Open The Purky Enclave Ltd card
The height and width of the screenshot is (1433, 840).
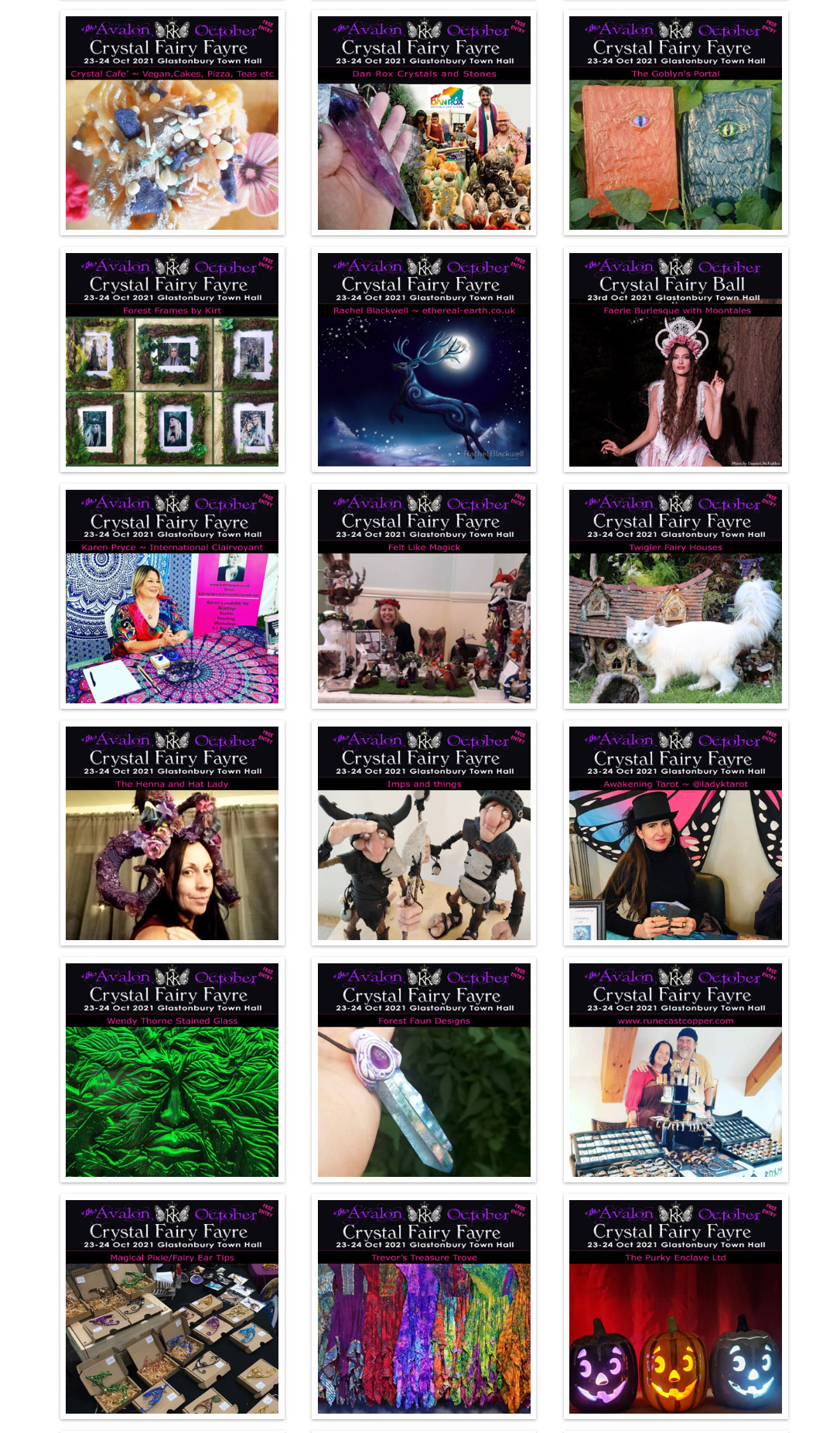click(x=675, y=1308)
